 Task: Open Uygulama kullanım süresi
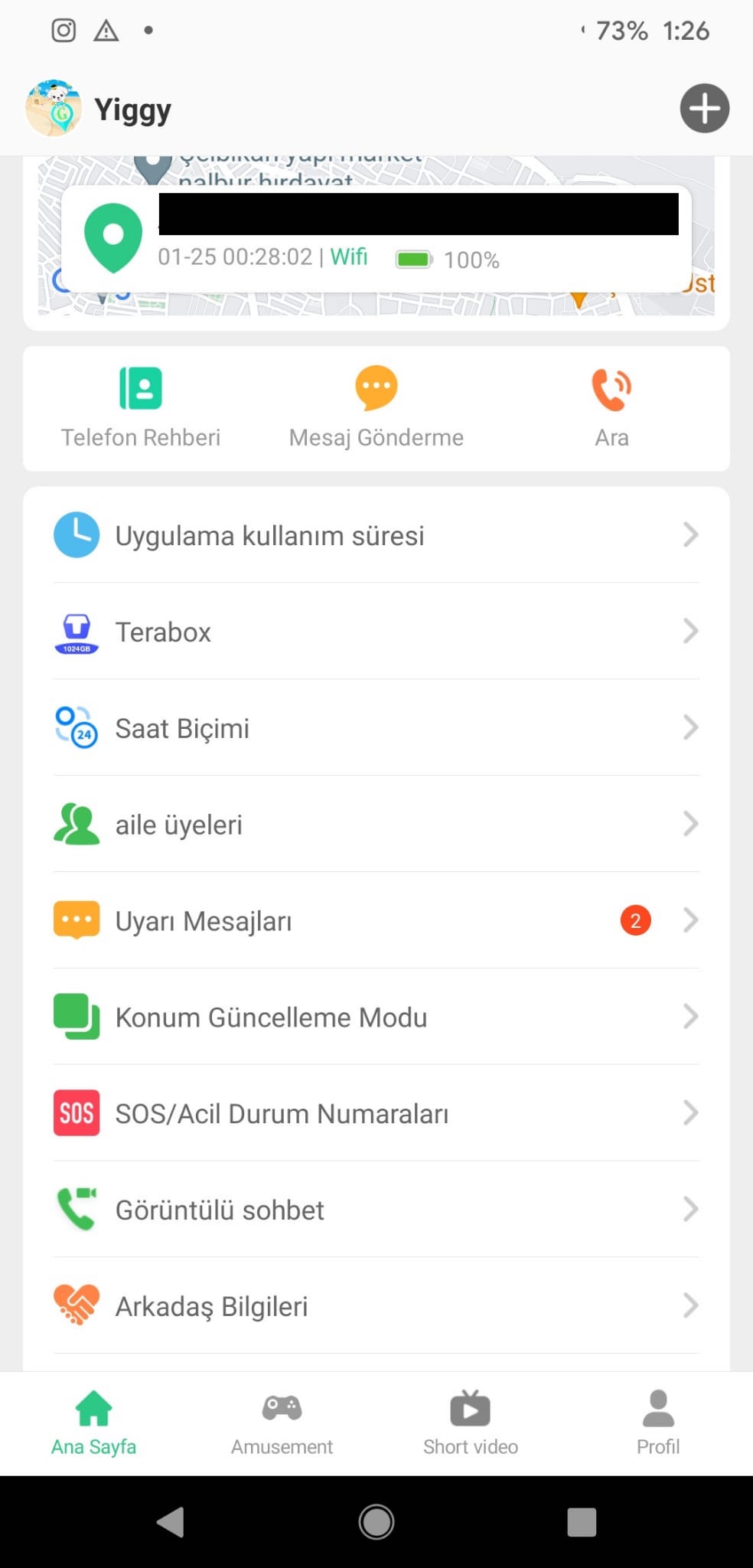(x=375, y=535)
